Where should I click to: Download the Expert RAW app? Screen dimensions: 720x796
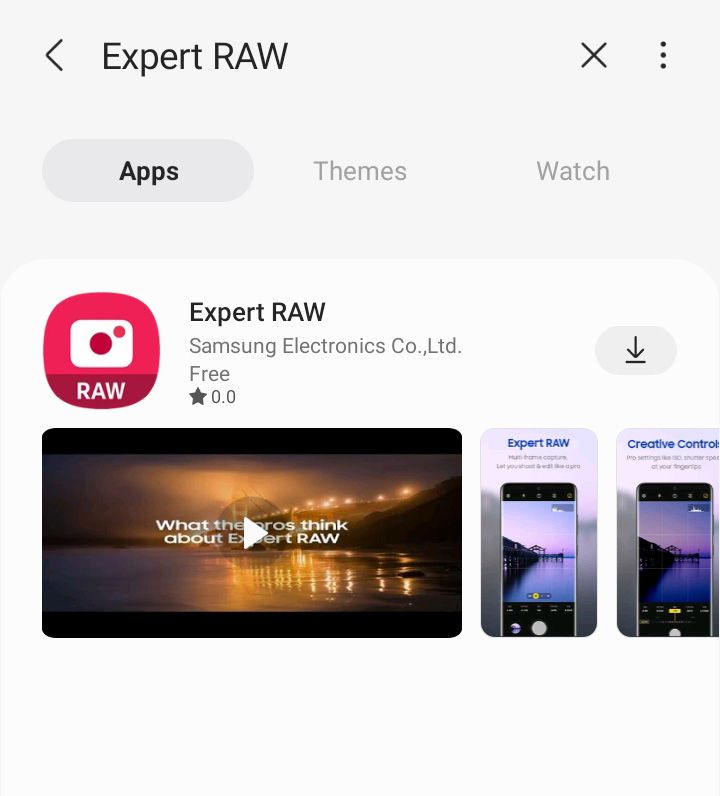click(636, 350)
